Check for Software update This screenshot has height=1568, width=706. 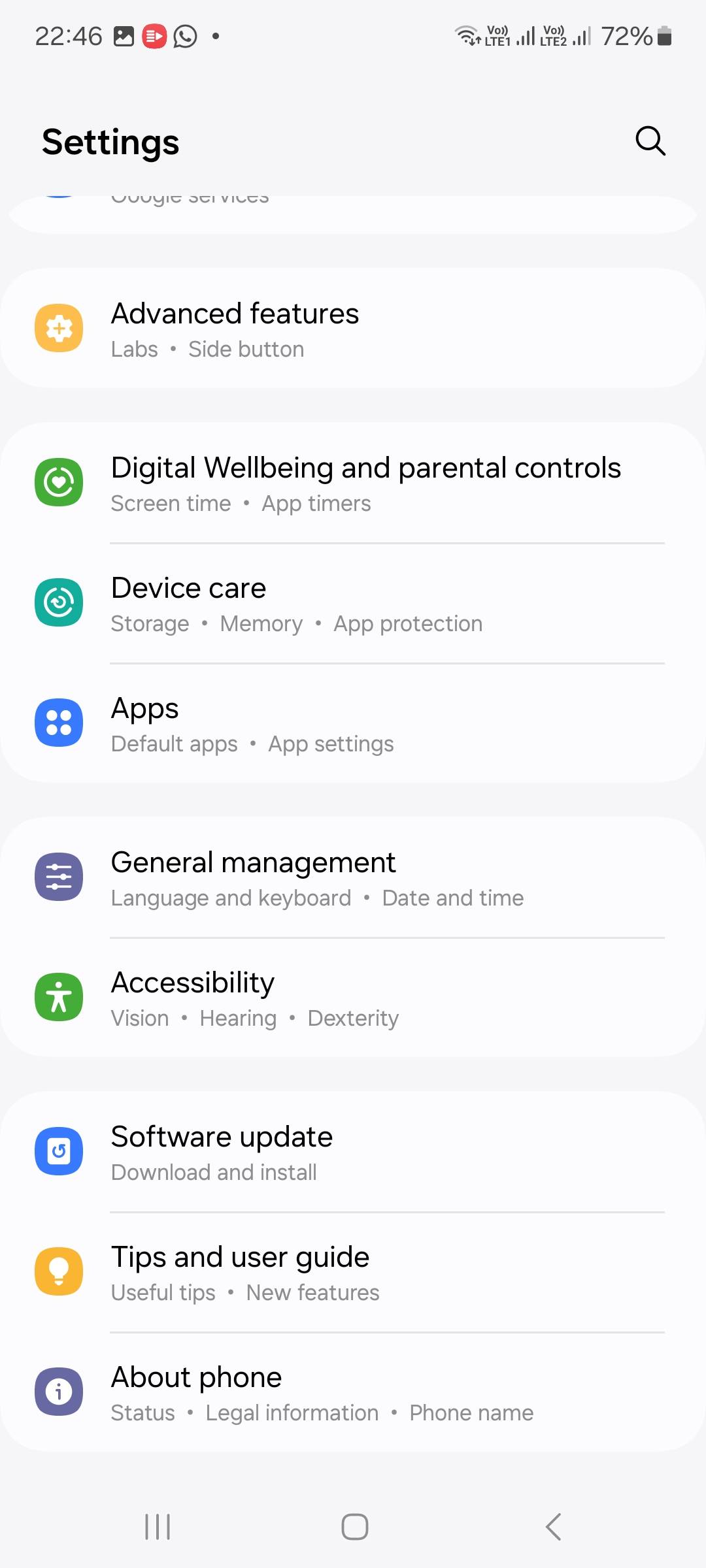coord(353,1151)
